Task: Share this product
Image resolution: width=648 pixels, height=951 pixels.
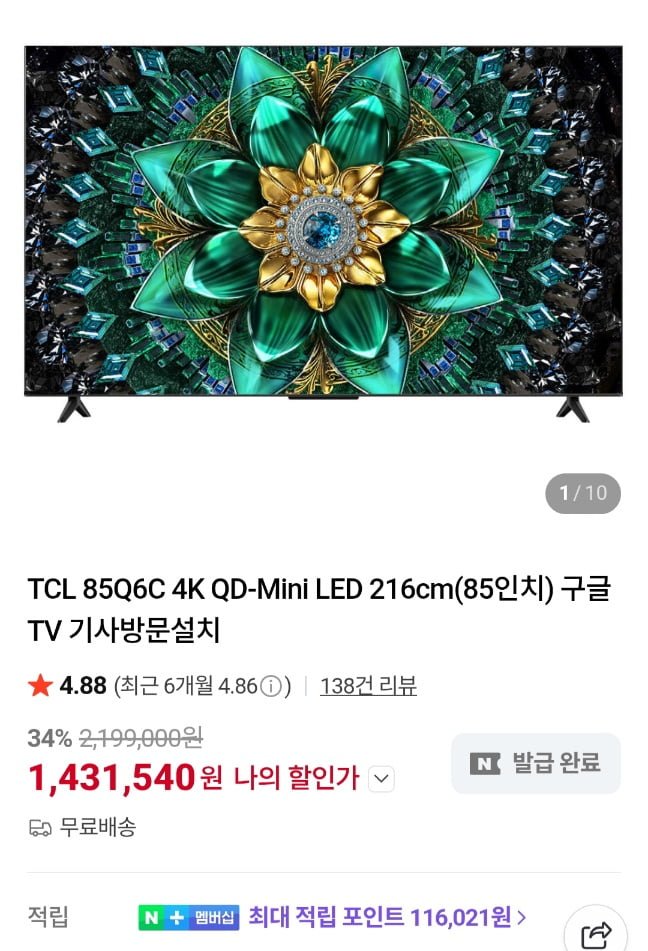Action: coord(596,934)
